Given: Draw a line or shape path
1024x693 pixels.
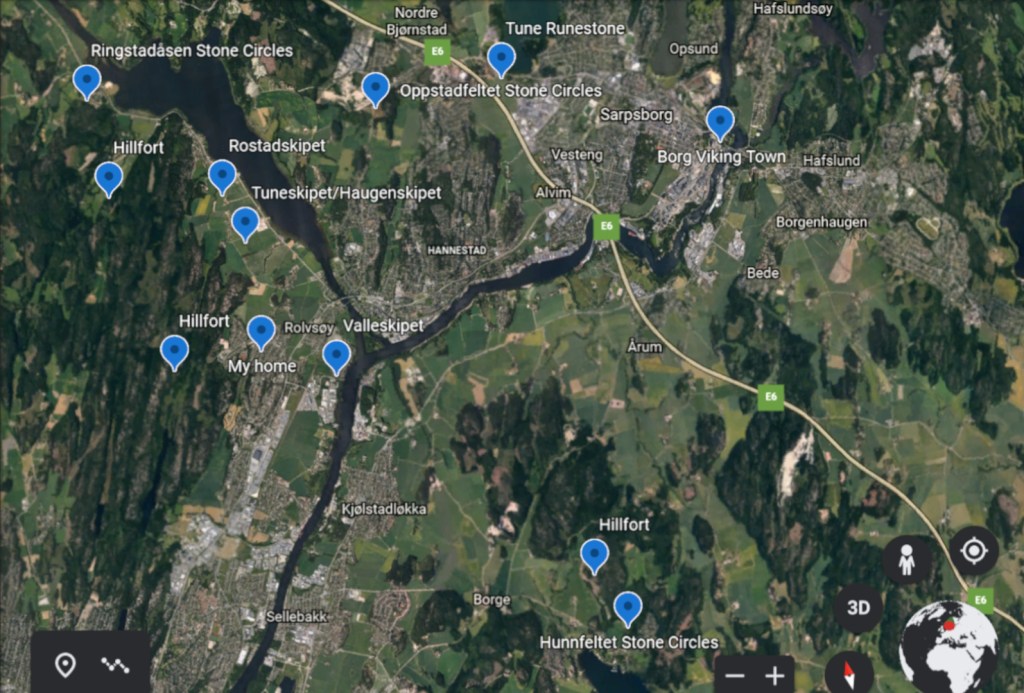Looking at the screenshot, I should pyautogui.click(x=116, y=665).
